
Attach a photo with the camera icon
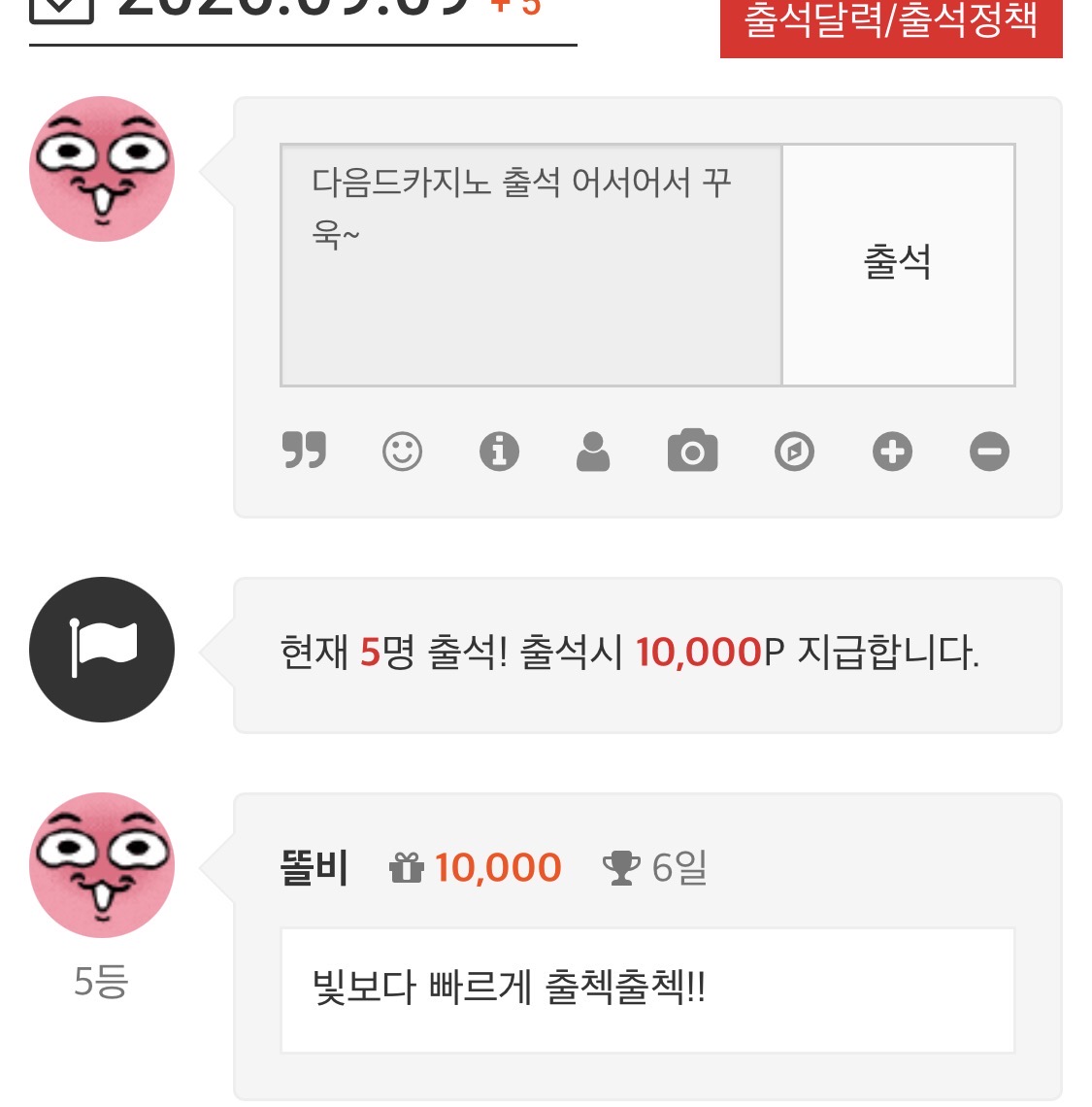tap(692, 451)
